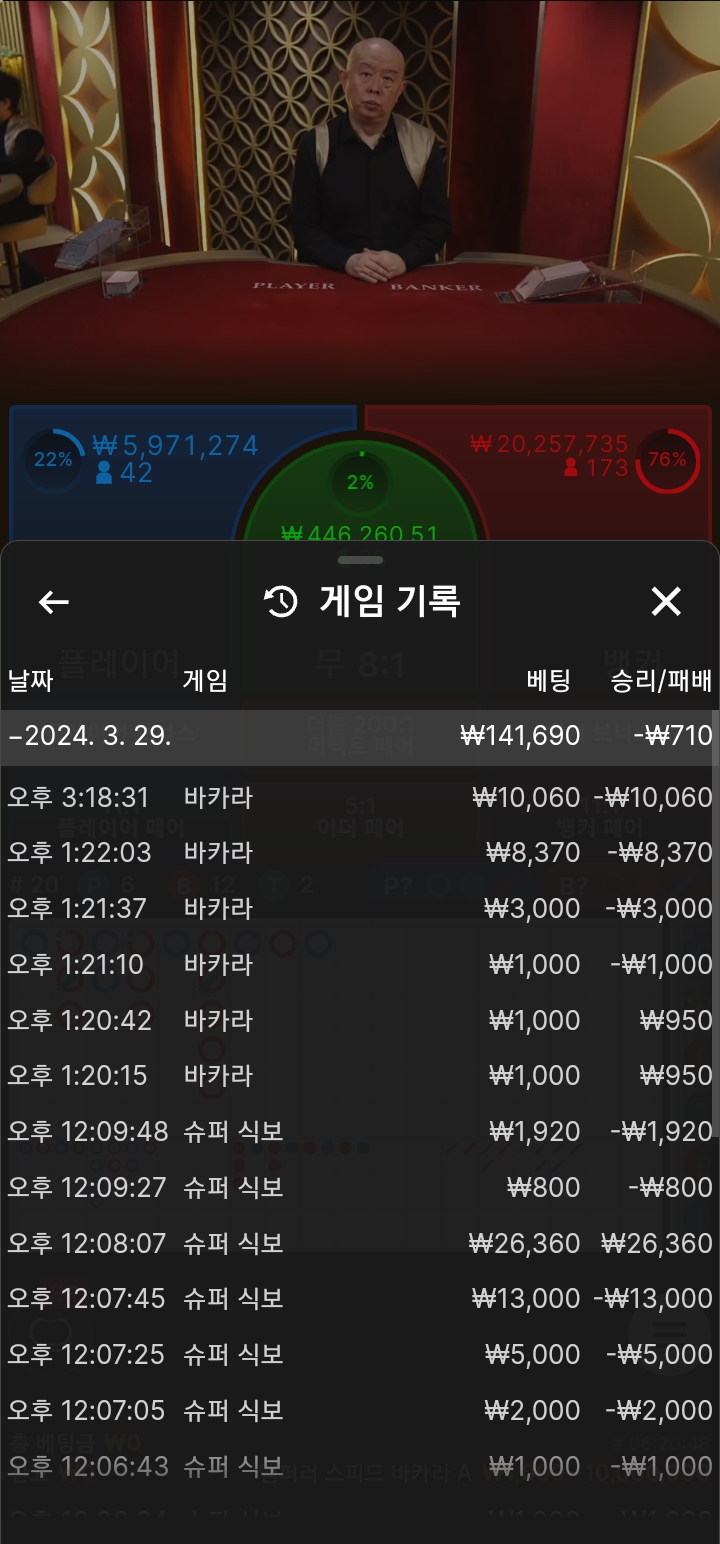View the 오후 12:07:05 슈퍼 식보 entry
The image size is (720, 1544).
(x=360, y=1410)
